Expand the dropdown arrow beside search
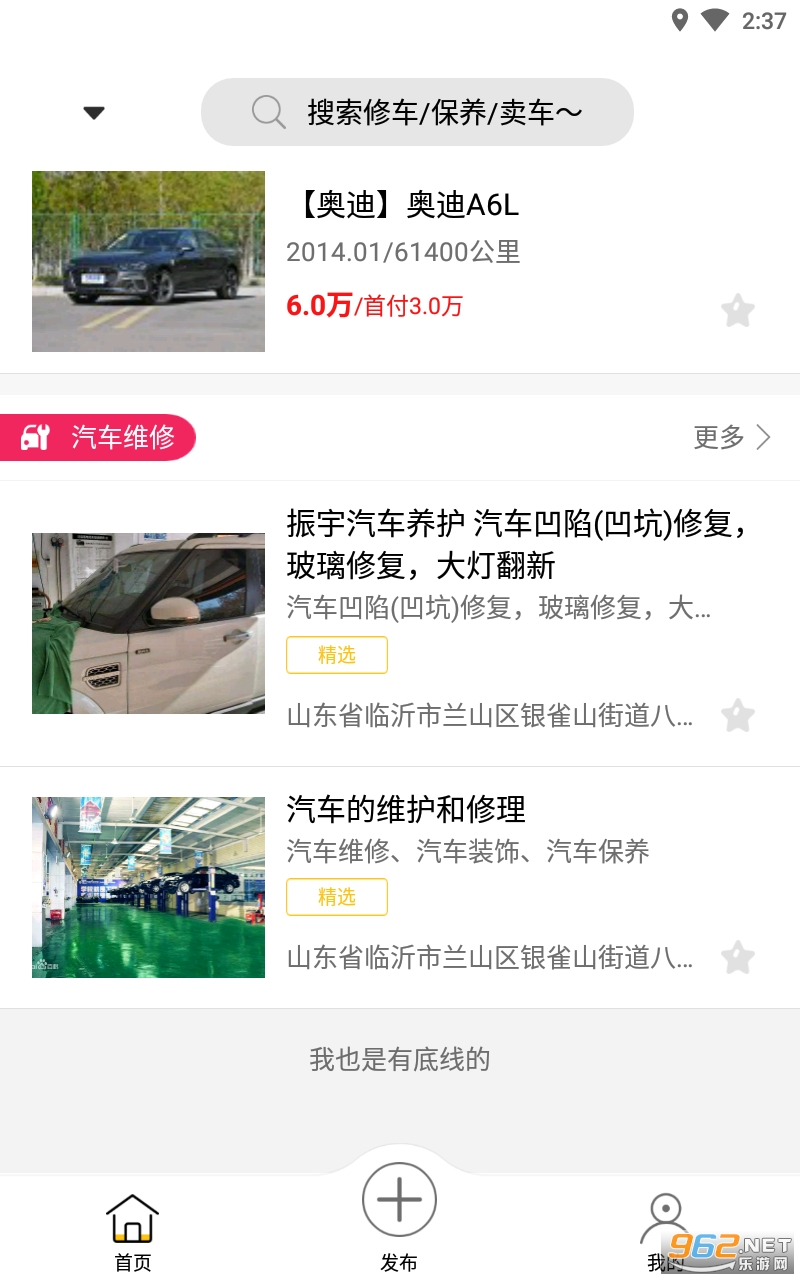 pos(94,113)
